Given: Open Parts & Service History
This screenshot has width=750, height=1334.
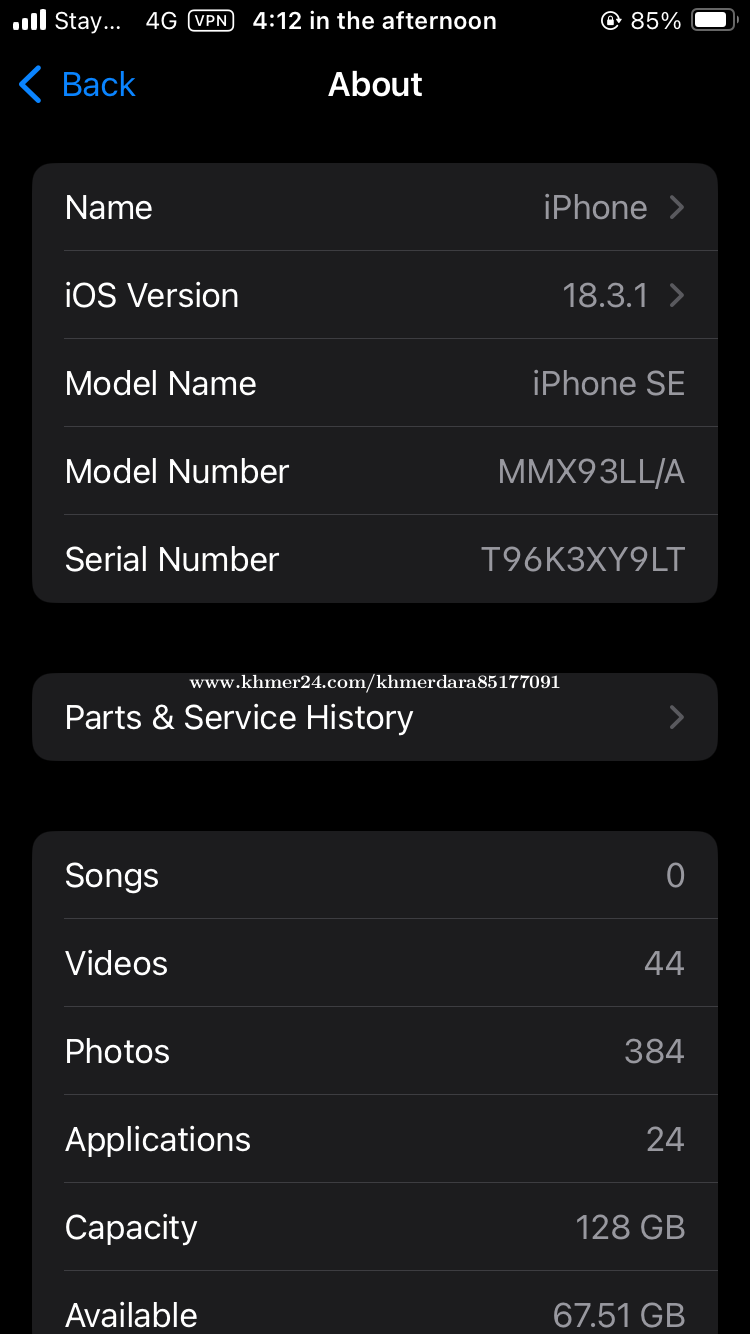Looking at the screenshot, I should (x=375, y=717).
